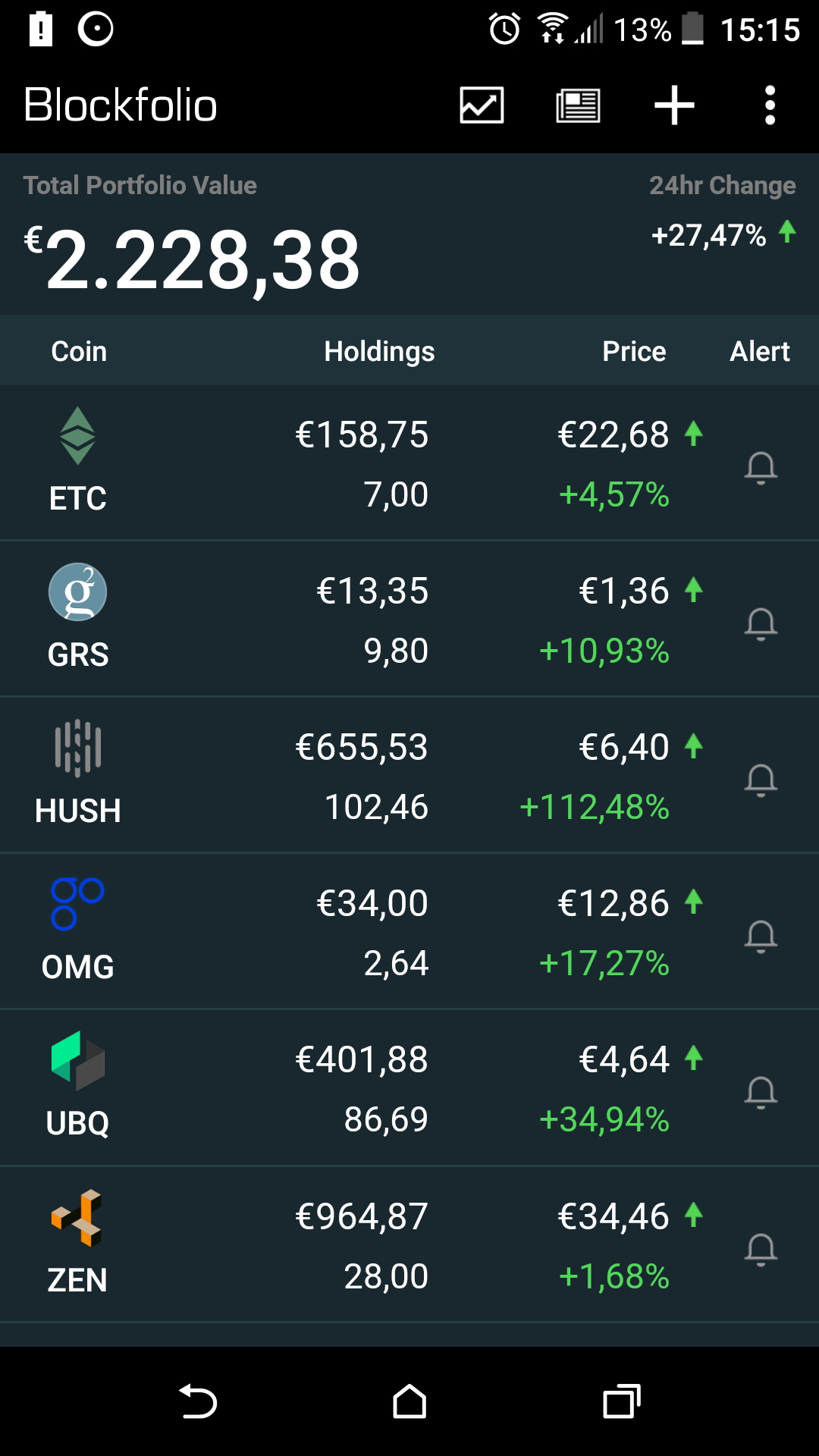Set a price alert for GRS
The height and width of the screenshot is (1456, 819).
click(761, 624)
